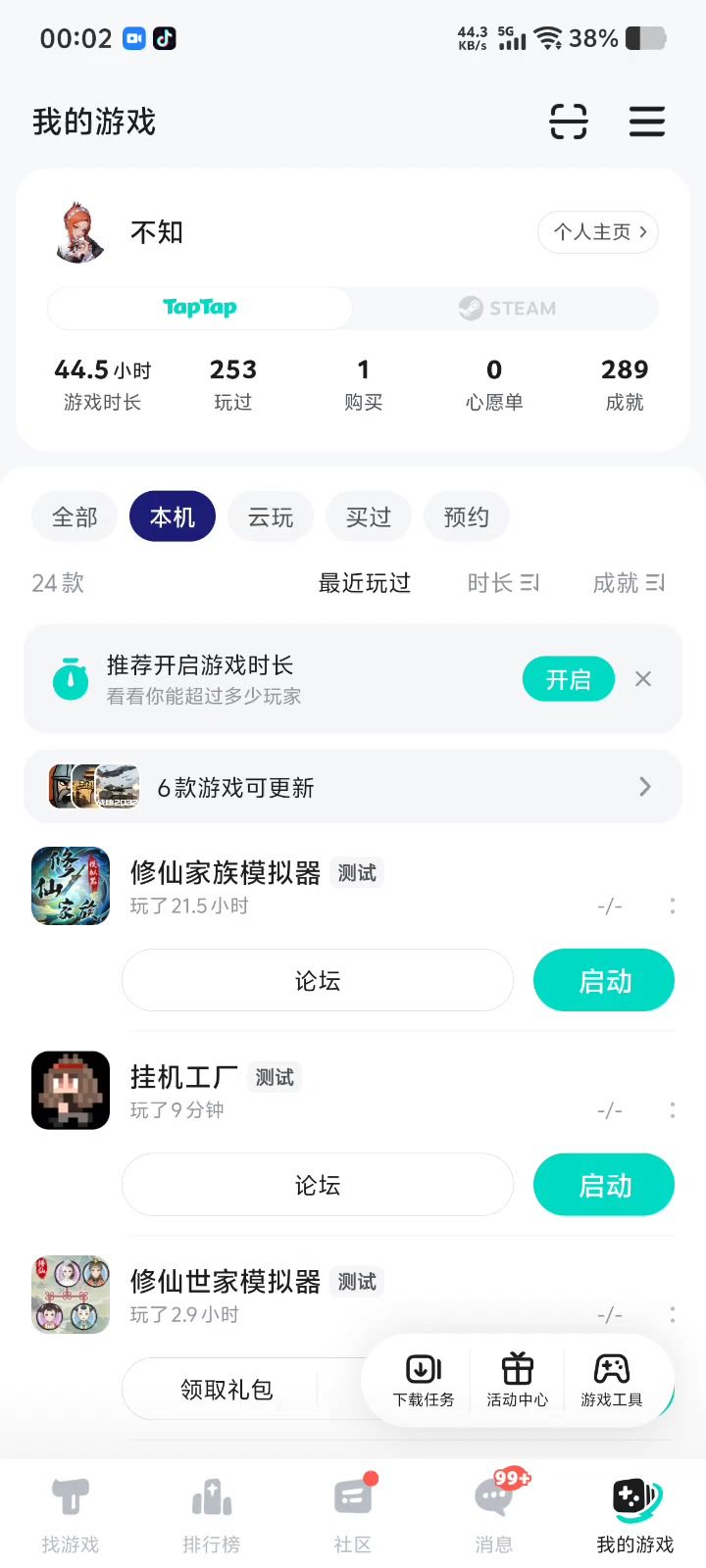Switch to the 排行榜 tab
Screen dimensions: 706x1568
pyautogui.click(x=211, y=1516)
